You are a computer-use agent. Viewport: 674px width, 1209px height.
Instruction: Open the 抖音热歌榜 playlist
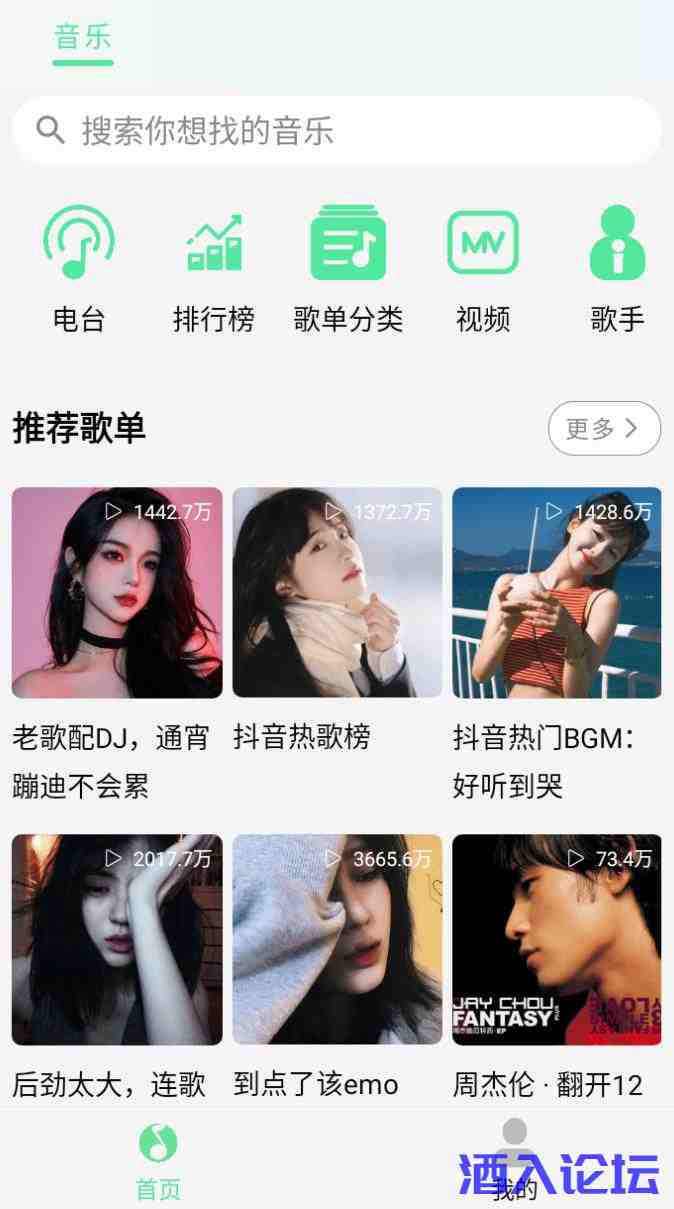pos(337,593)
